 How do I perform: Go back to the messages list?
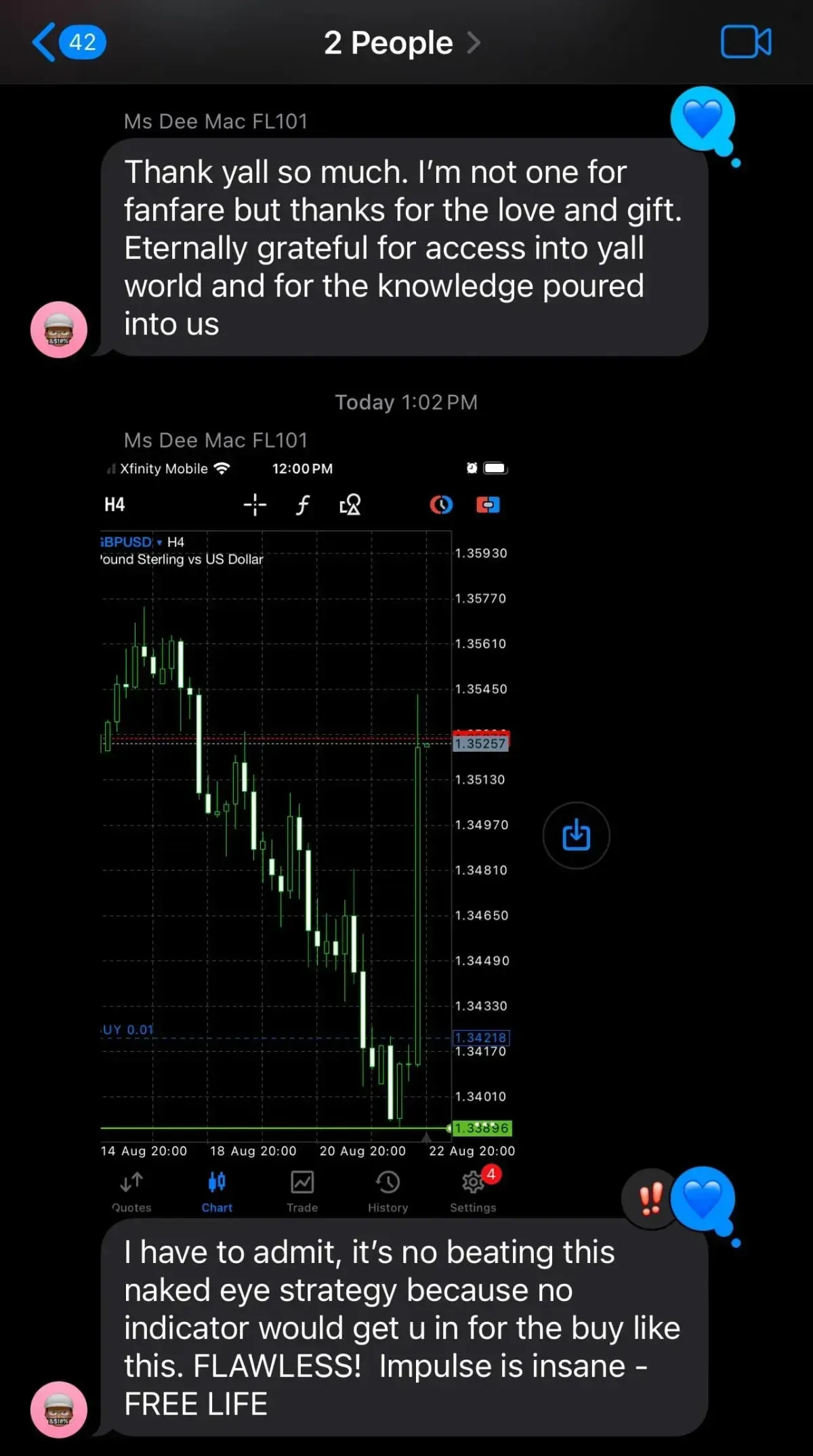click(x=68, y=42)
